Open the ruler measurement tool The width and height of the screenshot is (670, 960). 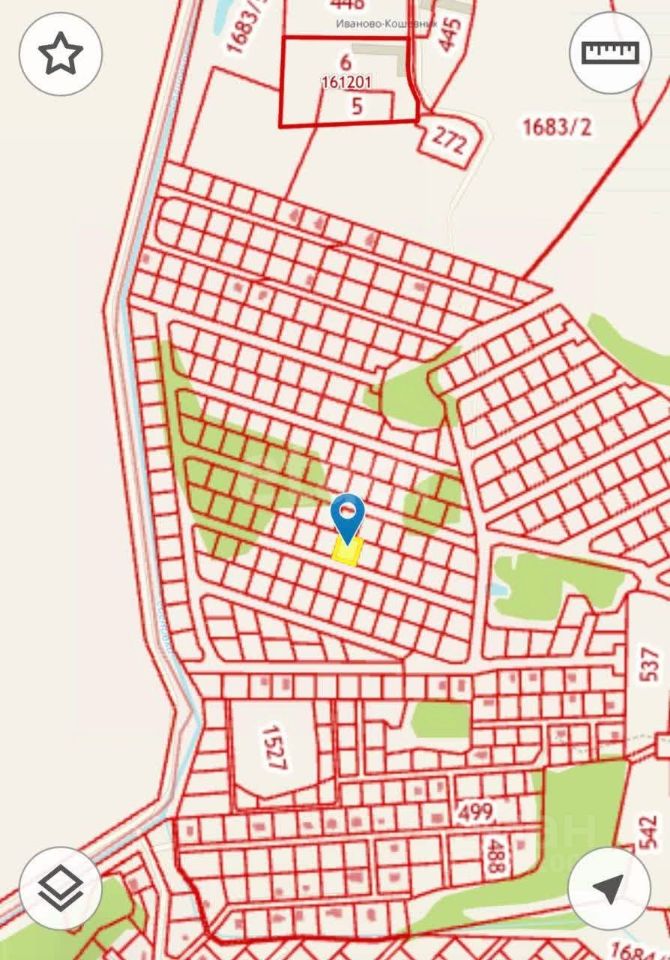tap(610, 54)
